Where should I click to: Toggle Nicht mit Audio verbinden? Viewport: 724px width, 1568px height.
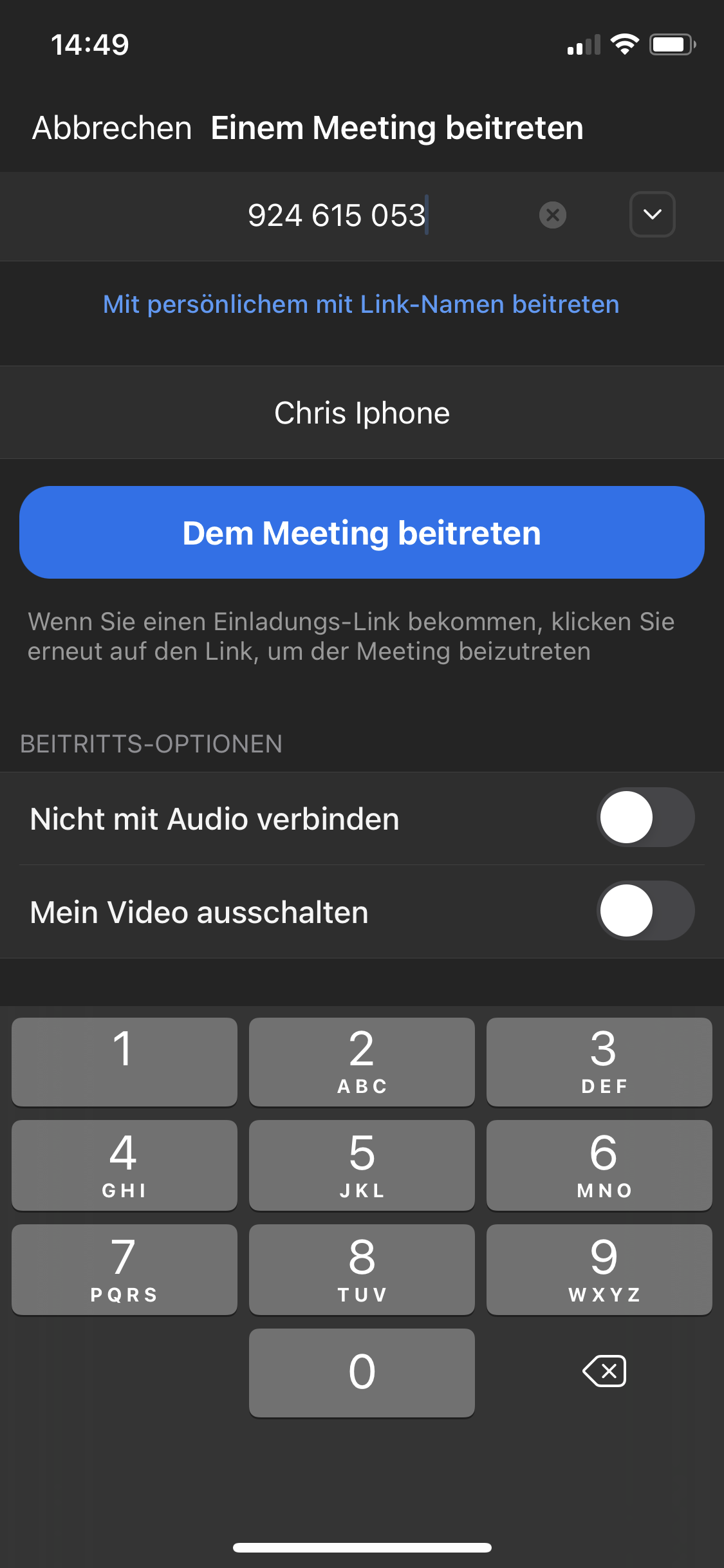[645, 817]
